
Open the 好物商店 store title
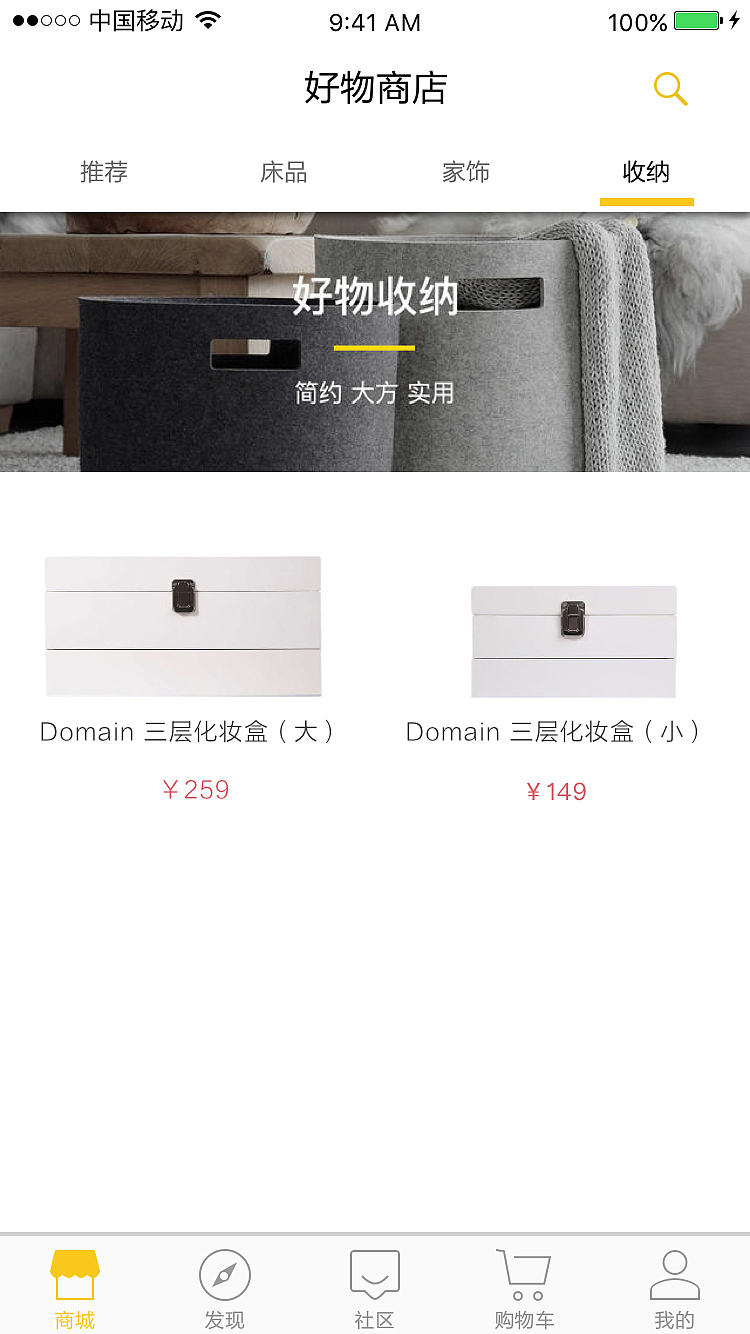375,88
